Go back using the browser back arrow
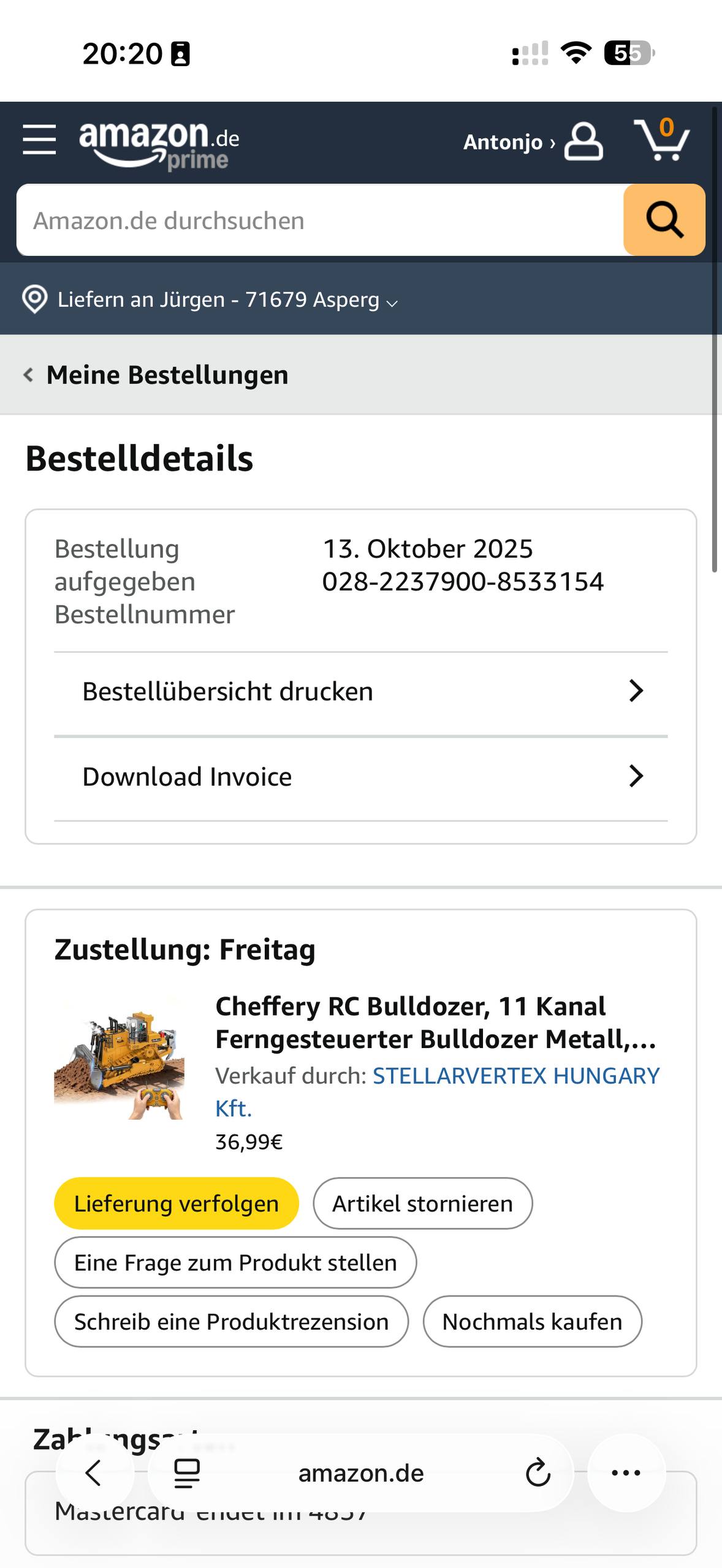The width and height of the screenshot is (722, 1568). (94, 1473)
